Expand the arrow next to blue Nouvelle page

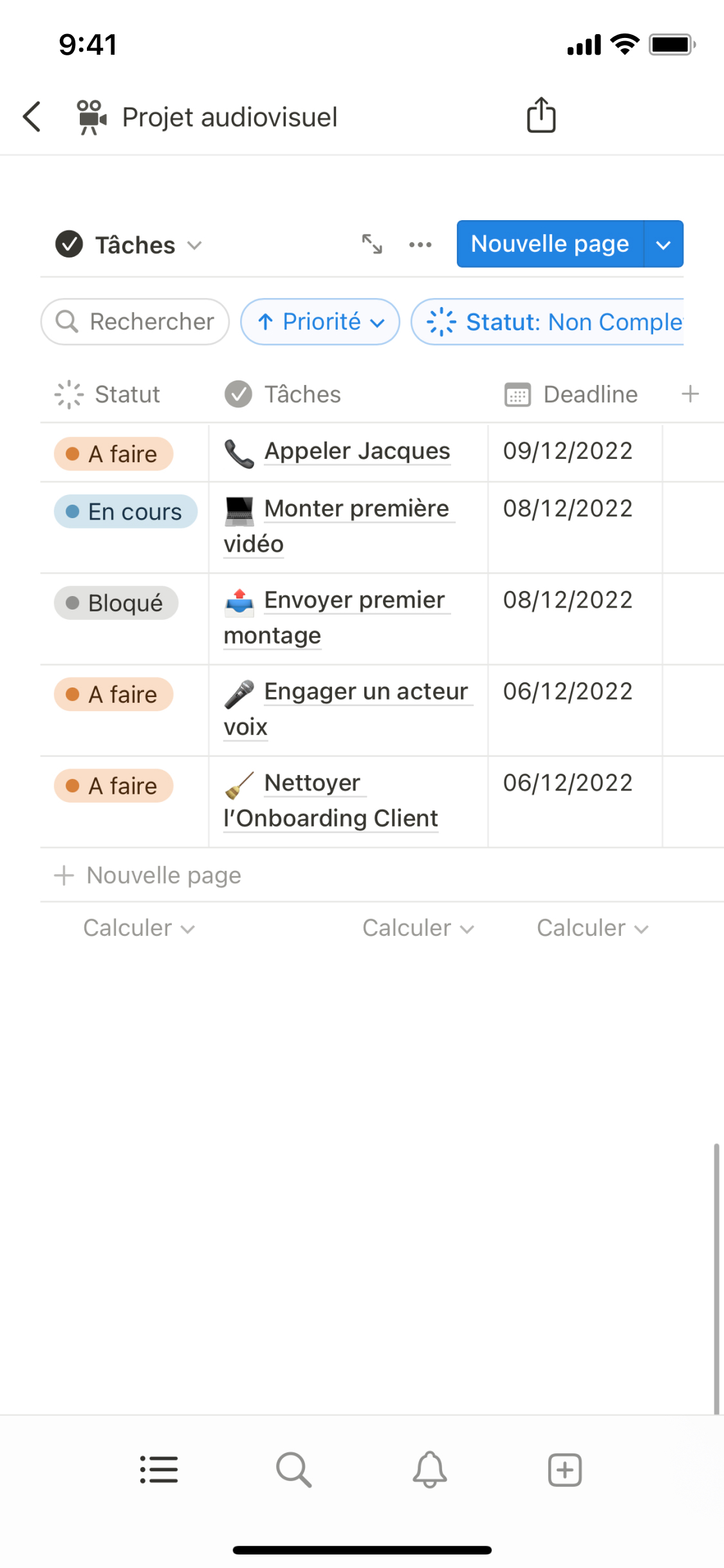pyautogui.click(x=664, y=245)
